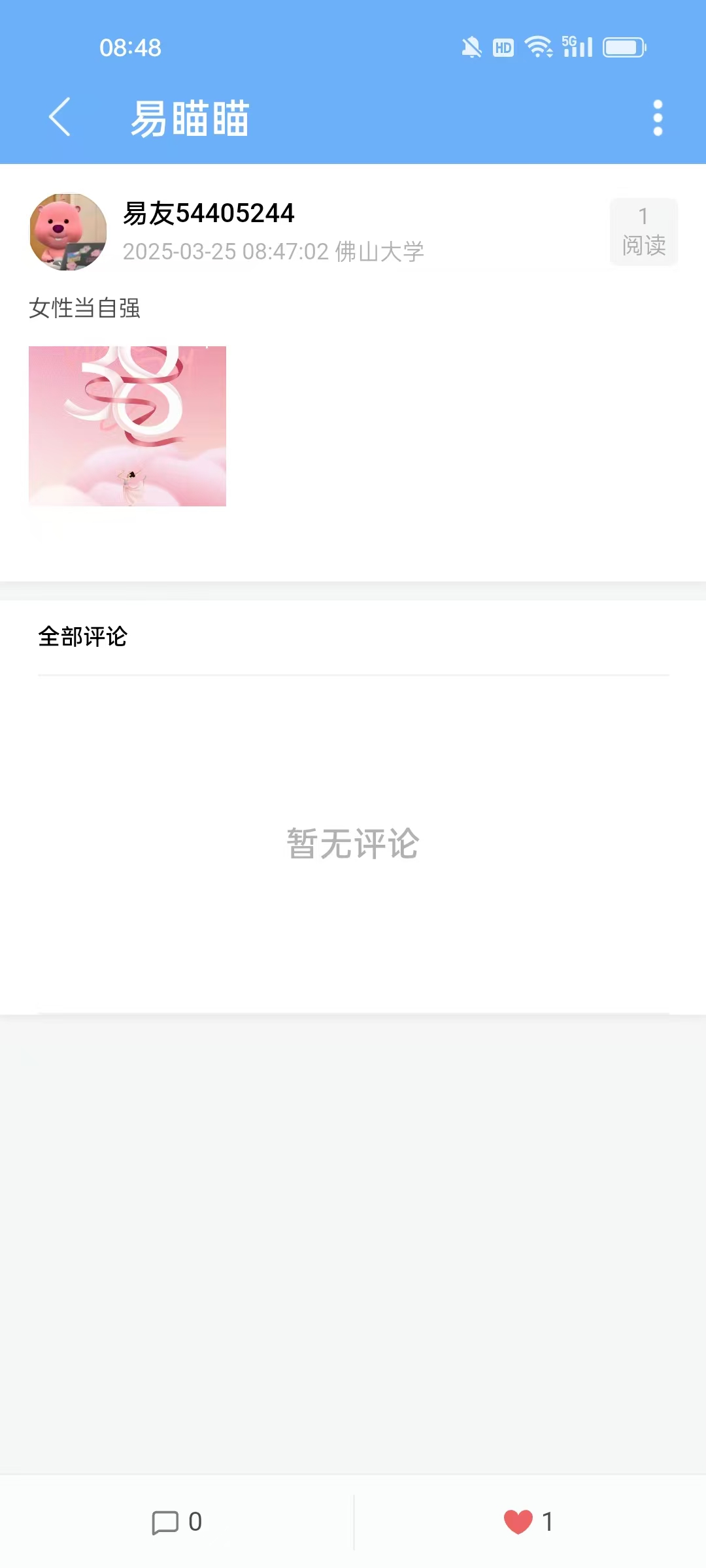Go back using the top-left arrow
Screen dimensions: 706x1568
tap(59, 118)
